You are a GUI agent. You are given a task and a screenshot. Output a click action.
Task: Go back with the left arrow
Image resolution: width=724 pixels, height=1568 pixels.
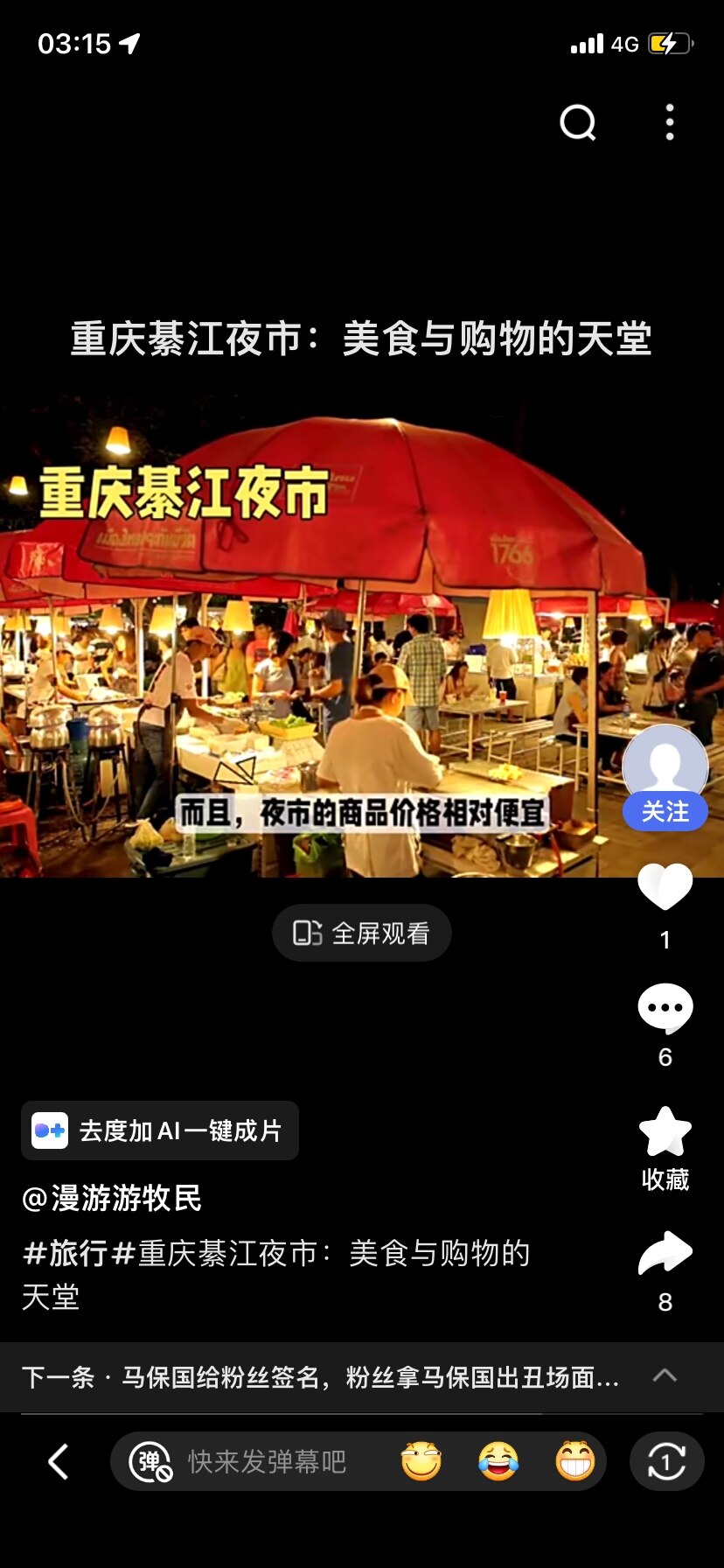tap(59, 1461)
